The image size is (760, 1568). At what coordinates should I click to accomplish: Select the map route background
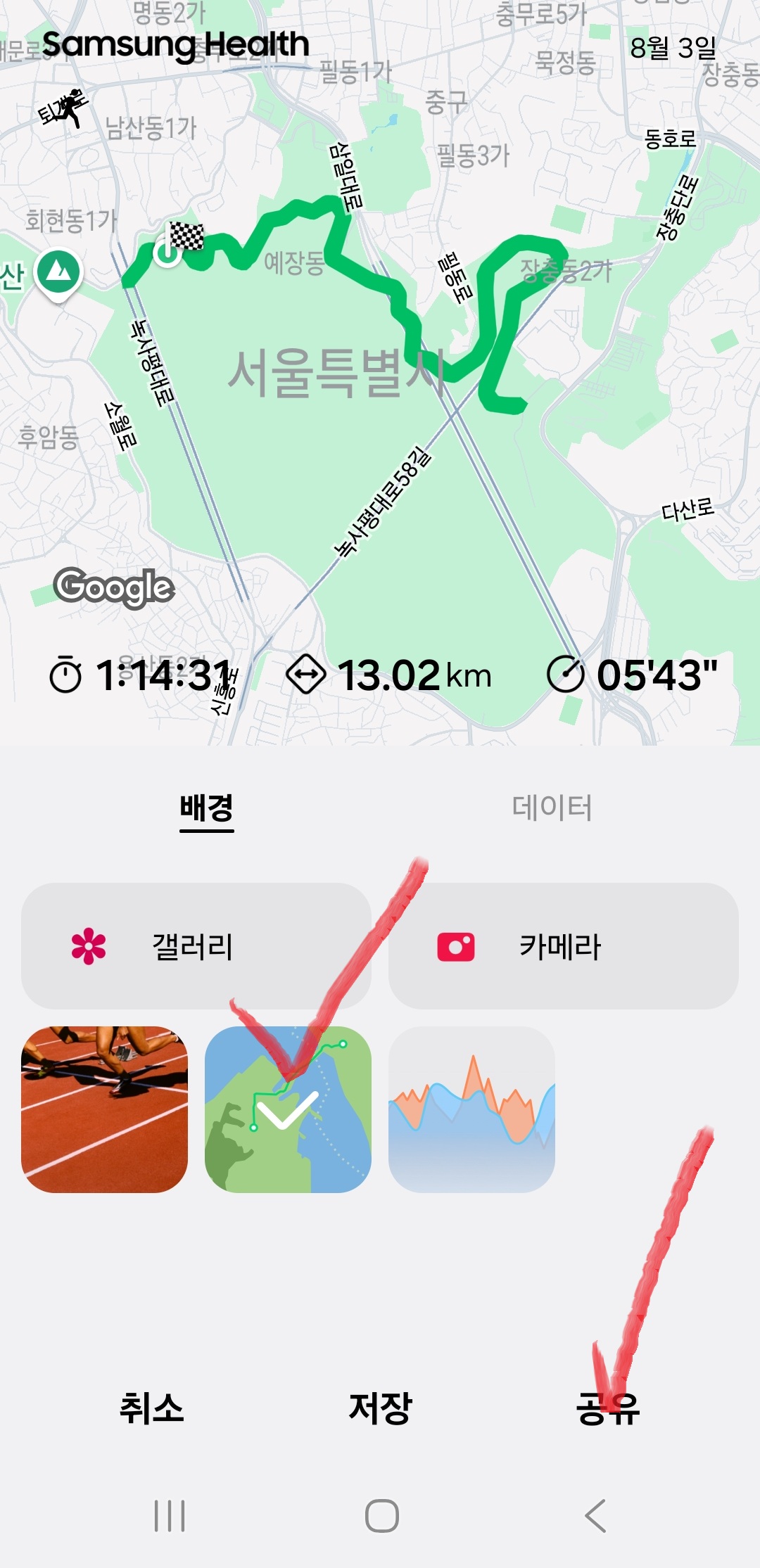click(x=288, y=1109)
